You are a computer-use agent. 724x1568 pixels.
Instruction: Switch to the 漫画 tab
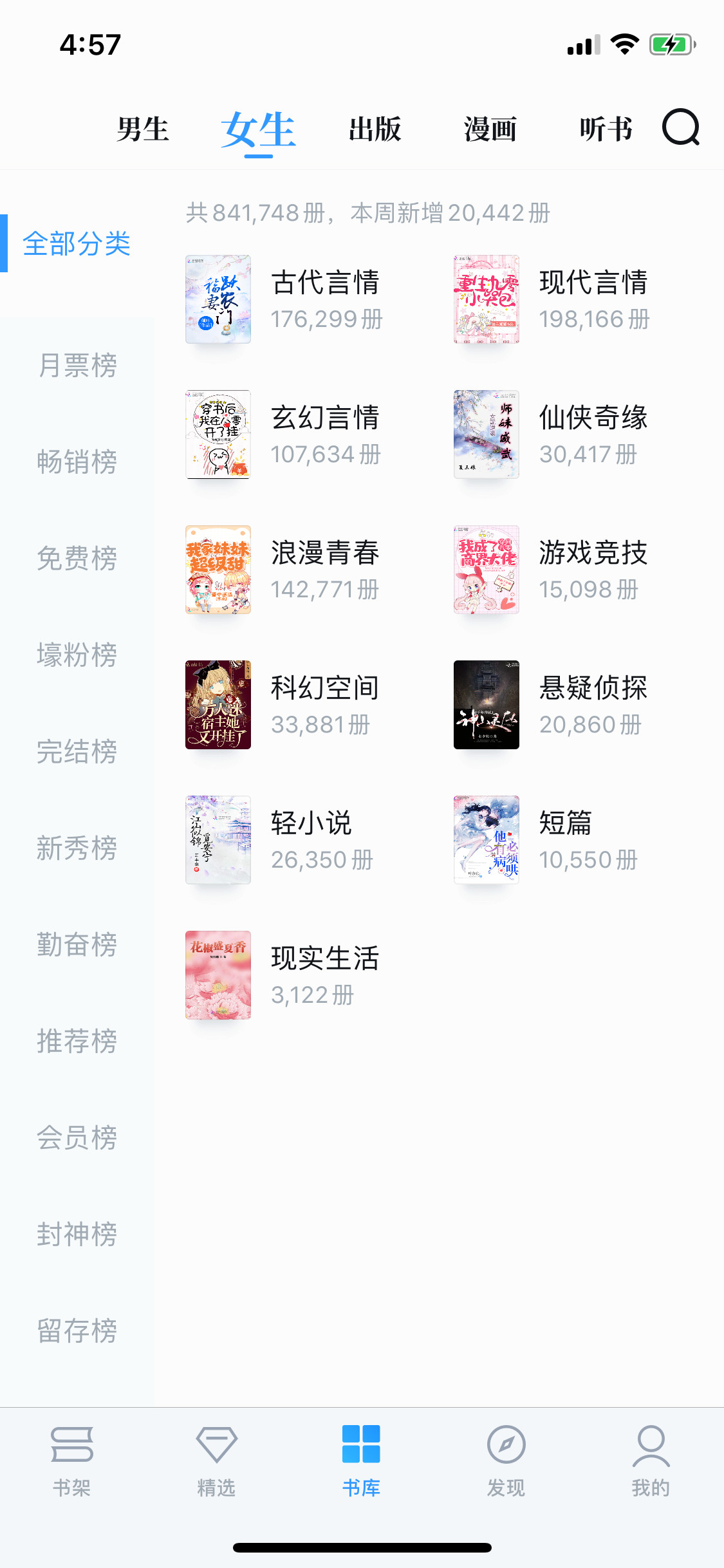491,128
